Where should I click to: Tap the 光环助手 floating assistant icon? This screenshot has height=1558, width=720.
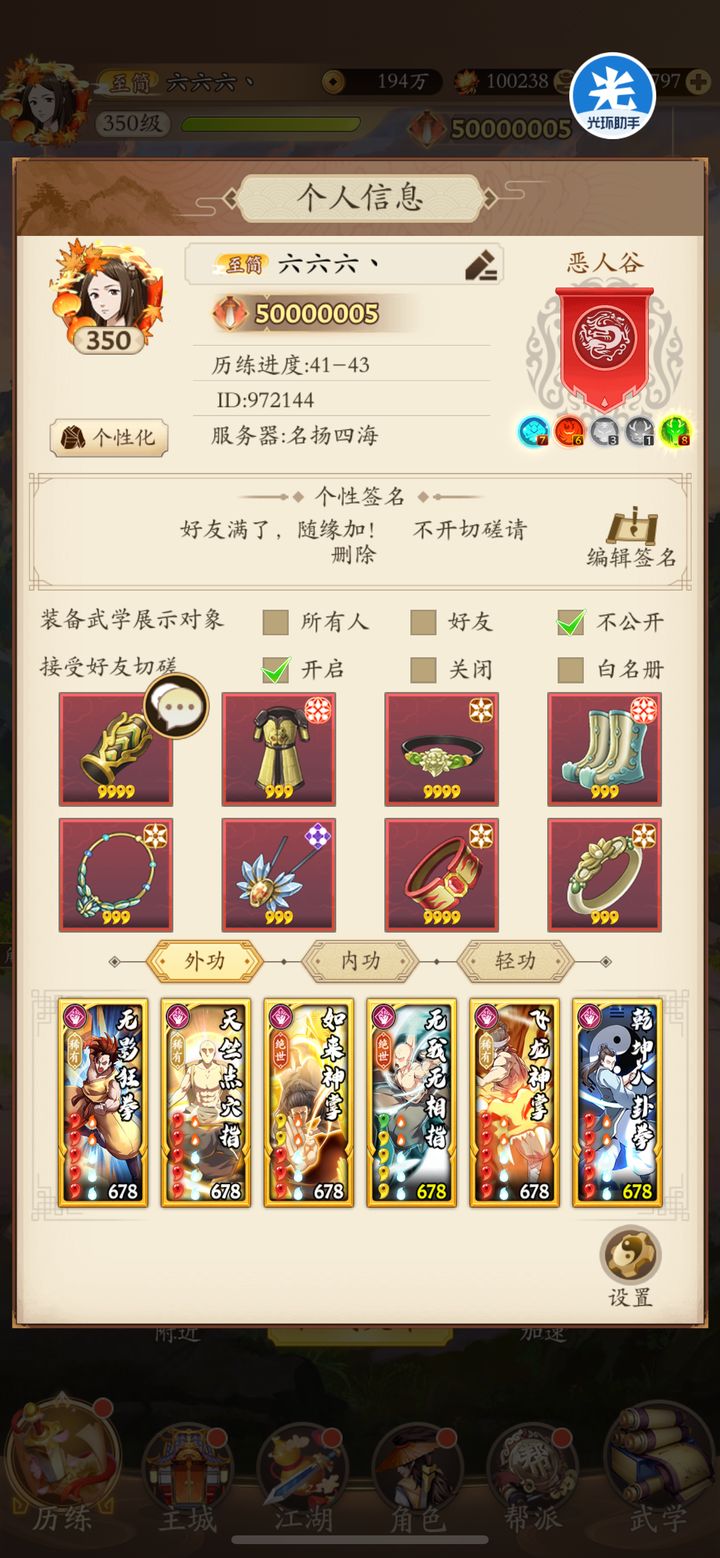coord(616,94)
